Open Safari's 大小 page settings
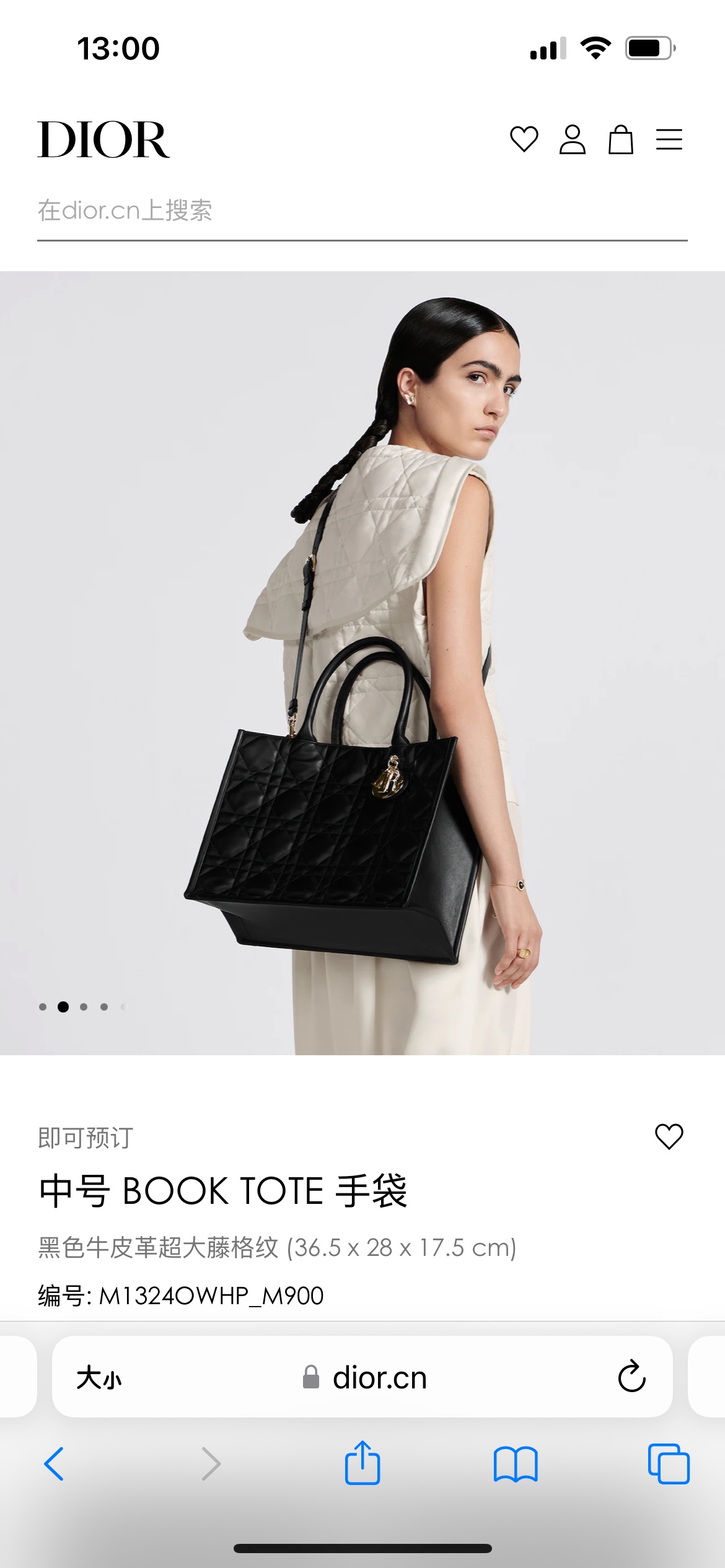This screenshot has height=1568, width=725. tap(99, 1379)
